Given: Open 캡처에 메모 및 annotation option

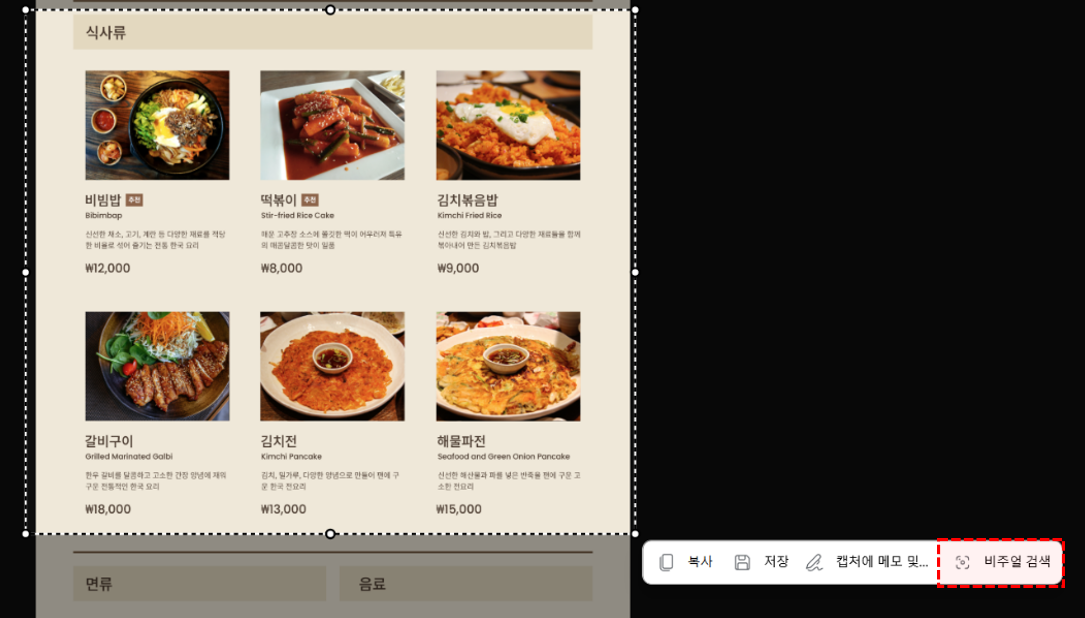Looking at the screenshot, I should pos(868,562).
